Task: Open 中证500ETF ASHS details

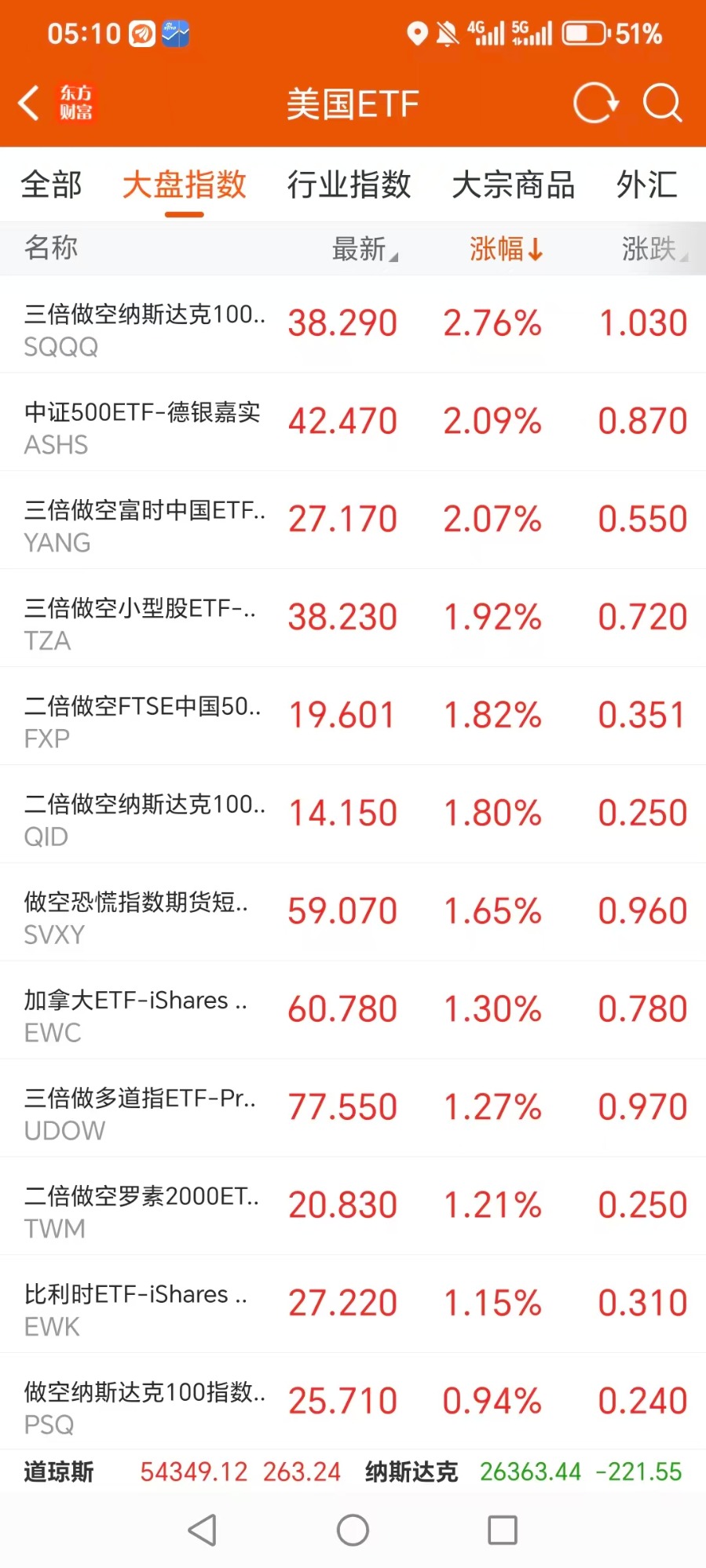Action: (353, 422)
